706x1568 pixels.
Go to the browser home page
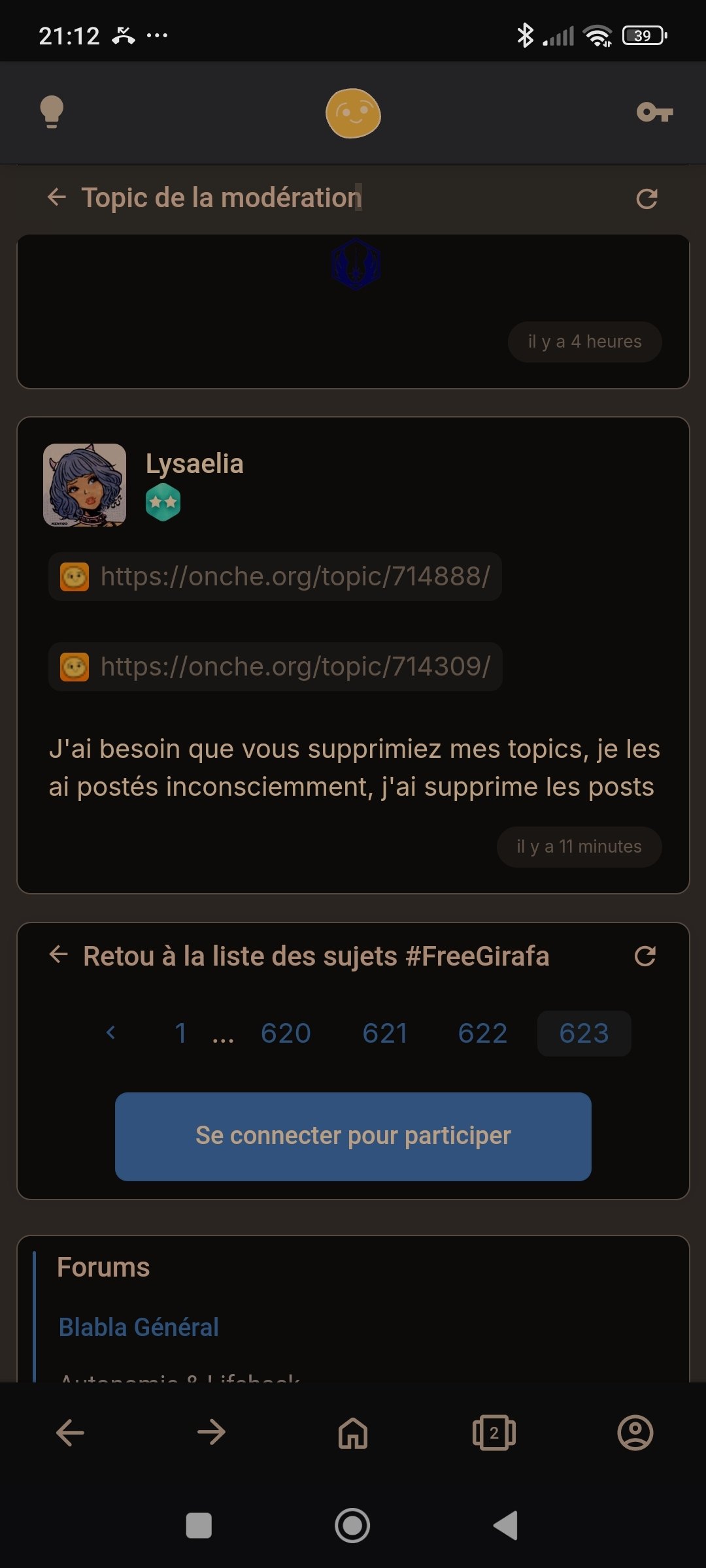[x=353, y=1433]
